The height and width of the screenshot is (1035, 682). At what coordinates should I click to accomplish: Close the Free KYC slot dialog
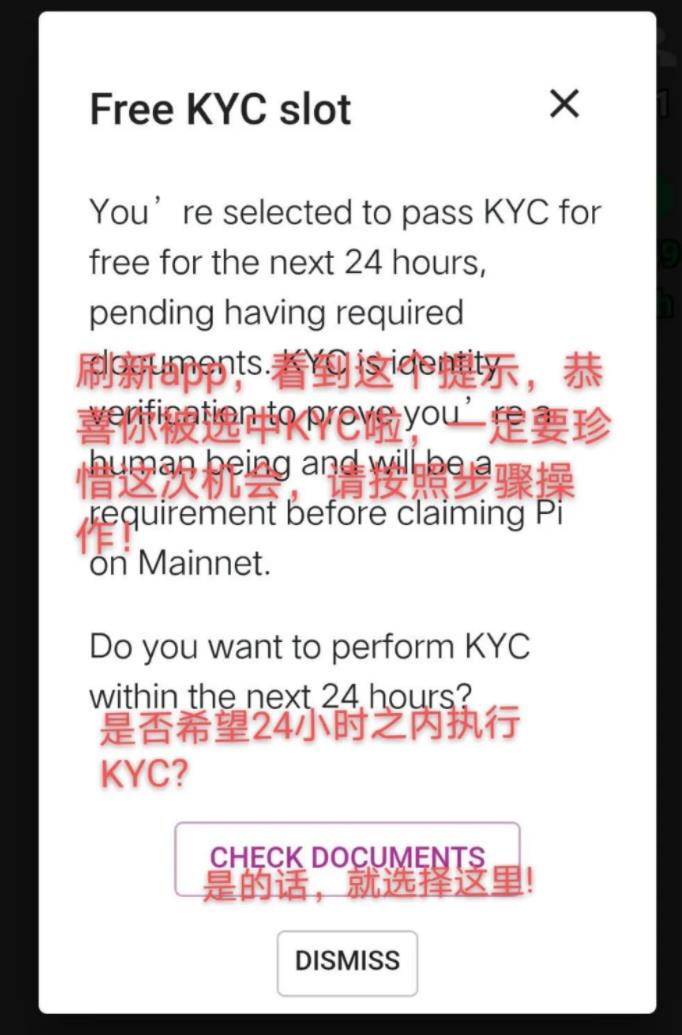(x=565, y=103)
